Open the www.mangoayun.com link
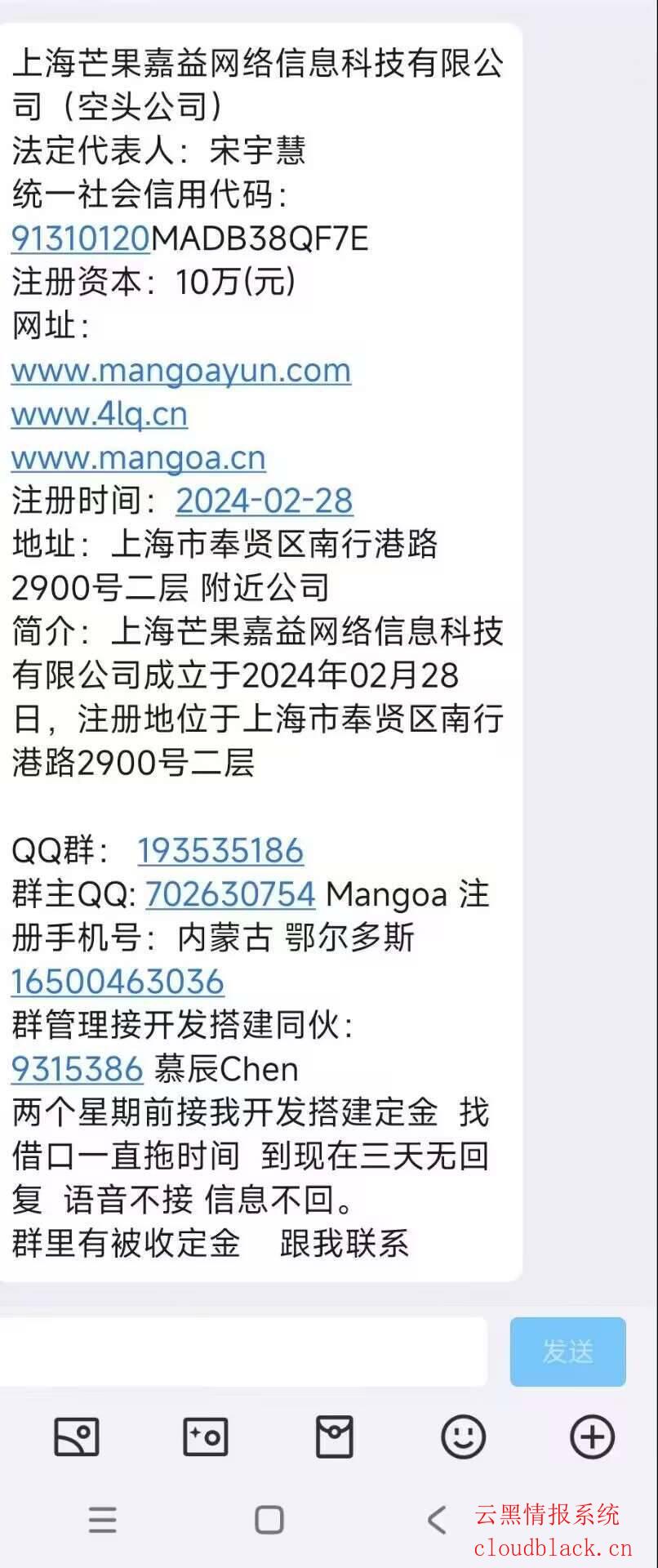This screenshot has width=658, height=1568. [180, 371]
